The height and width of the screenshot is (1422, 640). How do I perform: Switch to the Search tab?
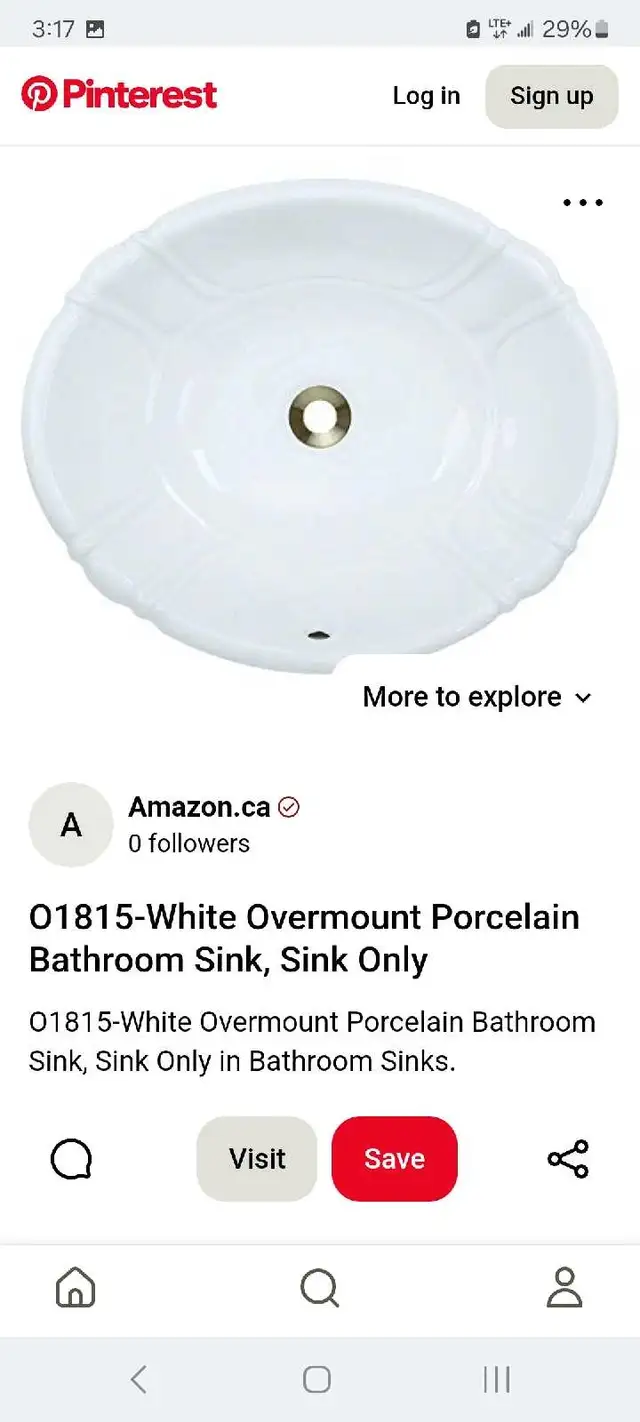point(319,1288)
